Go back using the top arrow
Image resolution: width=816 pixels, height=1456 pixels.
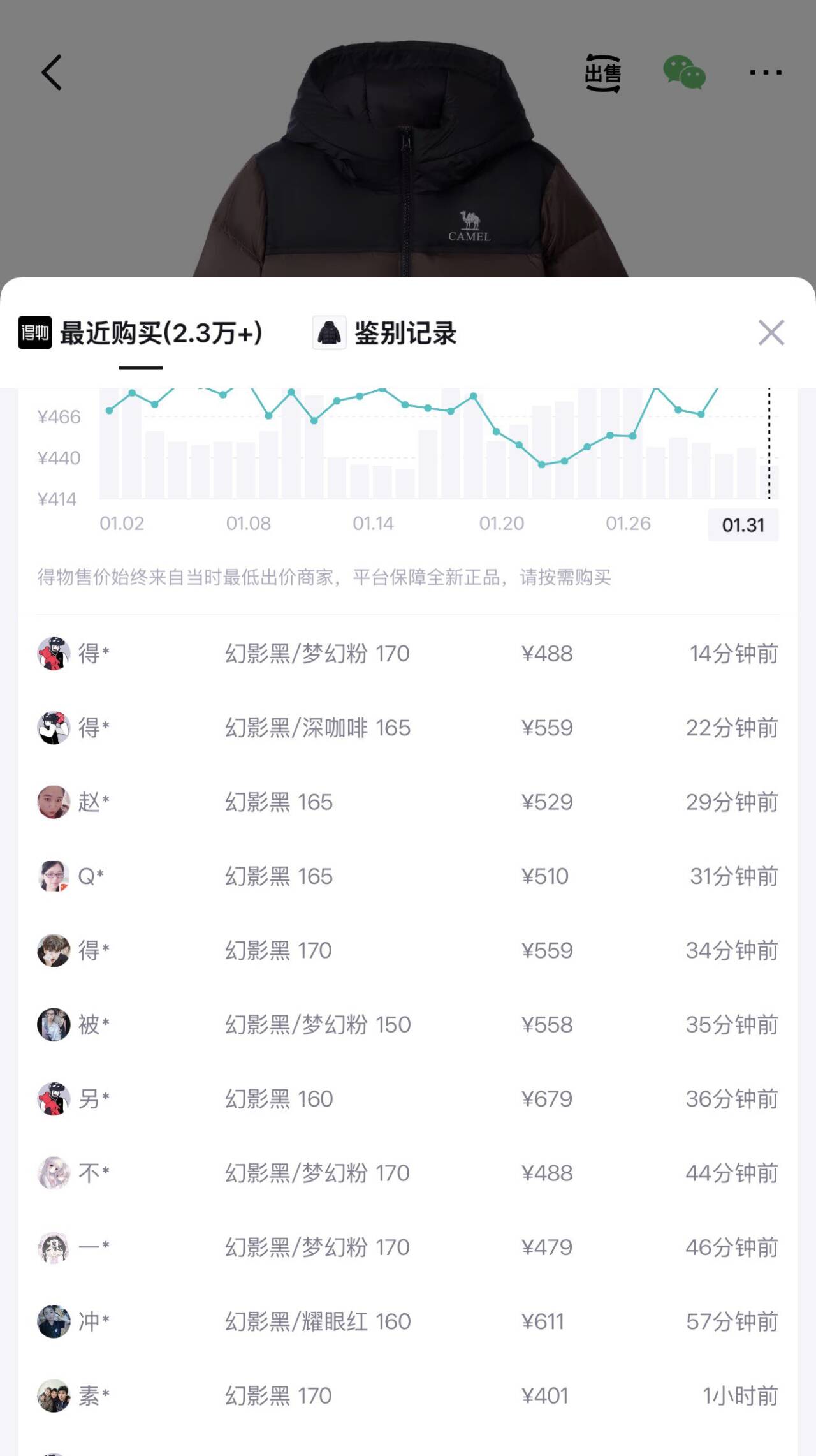click(x=52, y=72)
